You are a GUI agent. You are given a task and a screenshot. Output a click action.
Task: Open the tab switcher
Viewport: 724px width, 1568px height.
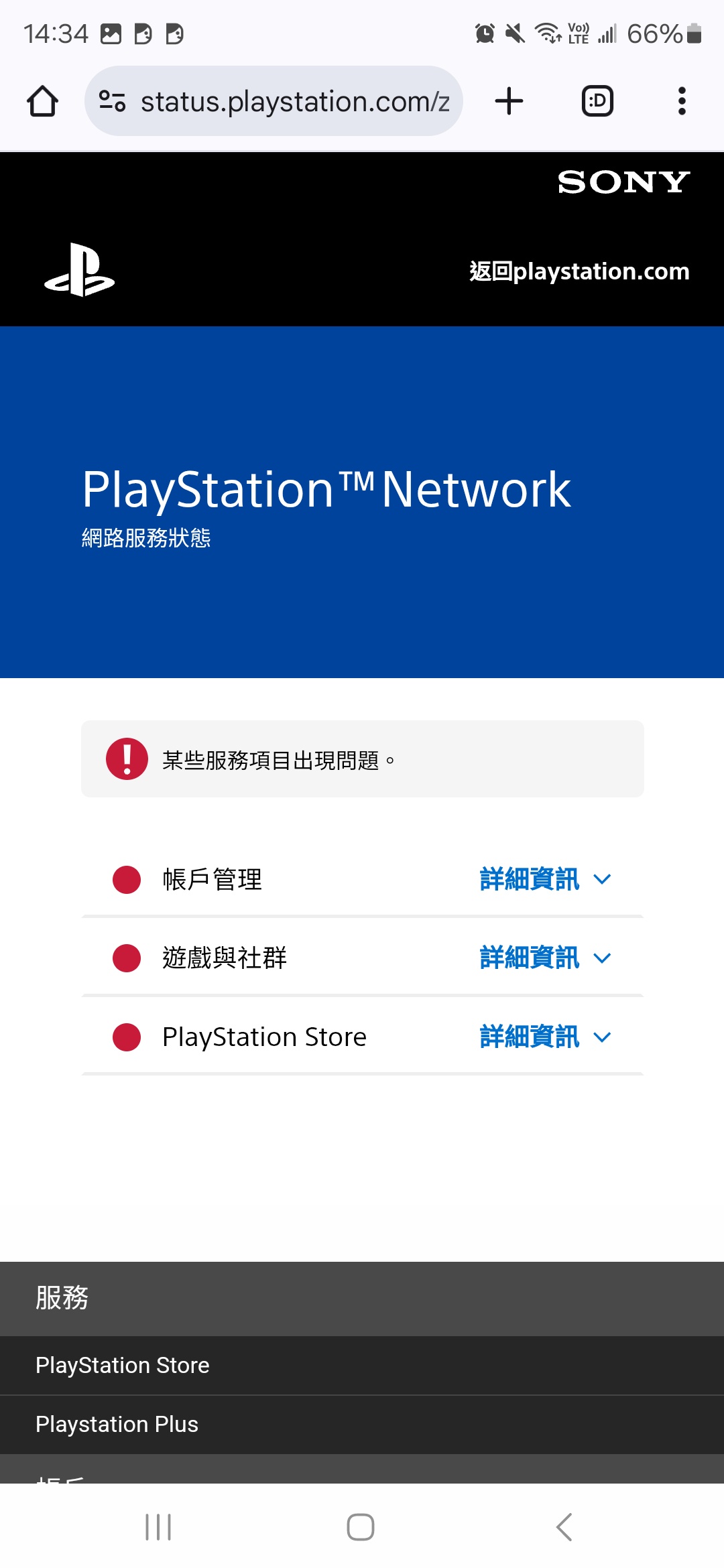pyautogui.click(x=597, y=101)
